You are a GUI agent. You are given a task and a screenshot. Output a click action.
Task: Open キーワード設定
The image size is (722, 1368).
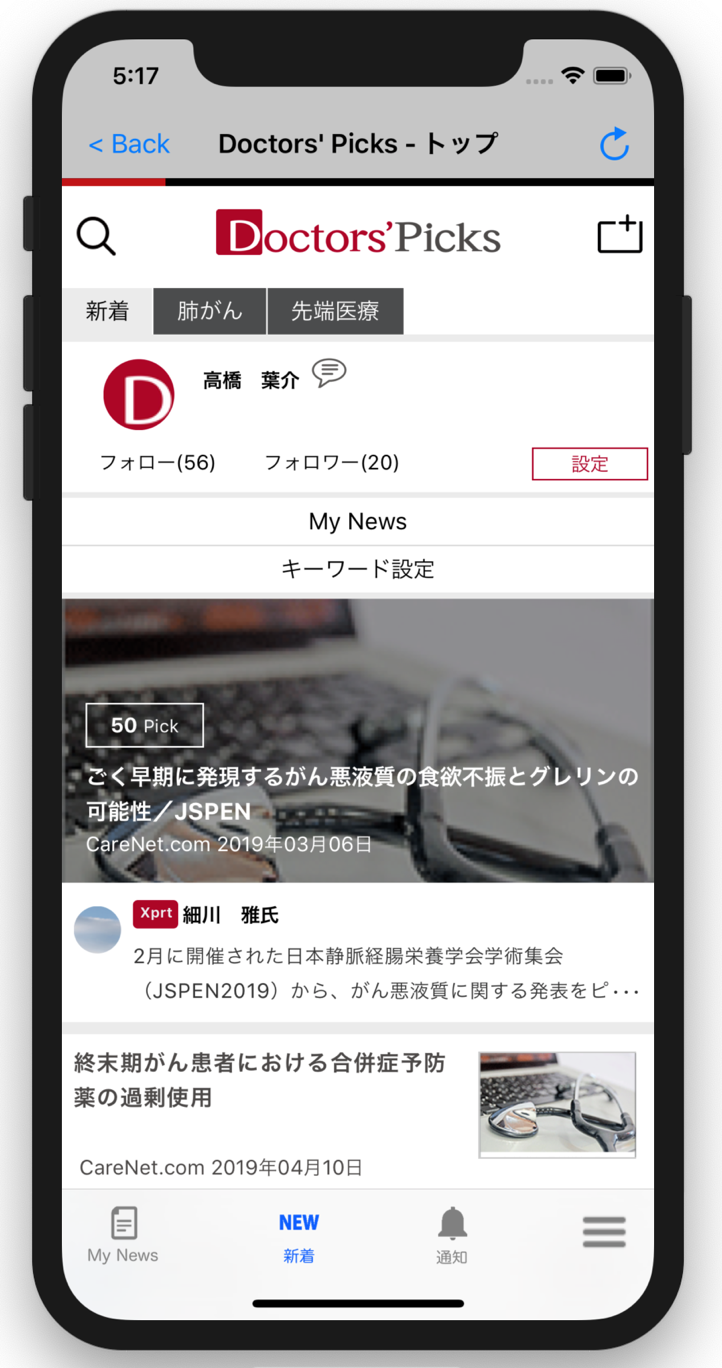(x=357, y=569)
